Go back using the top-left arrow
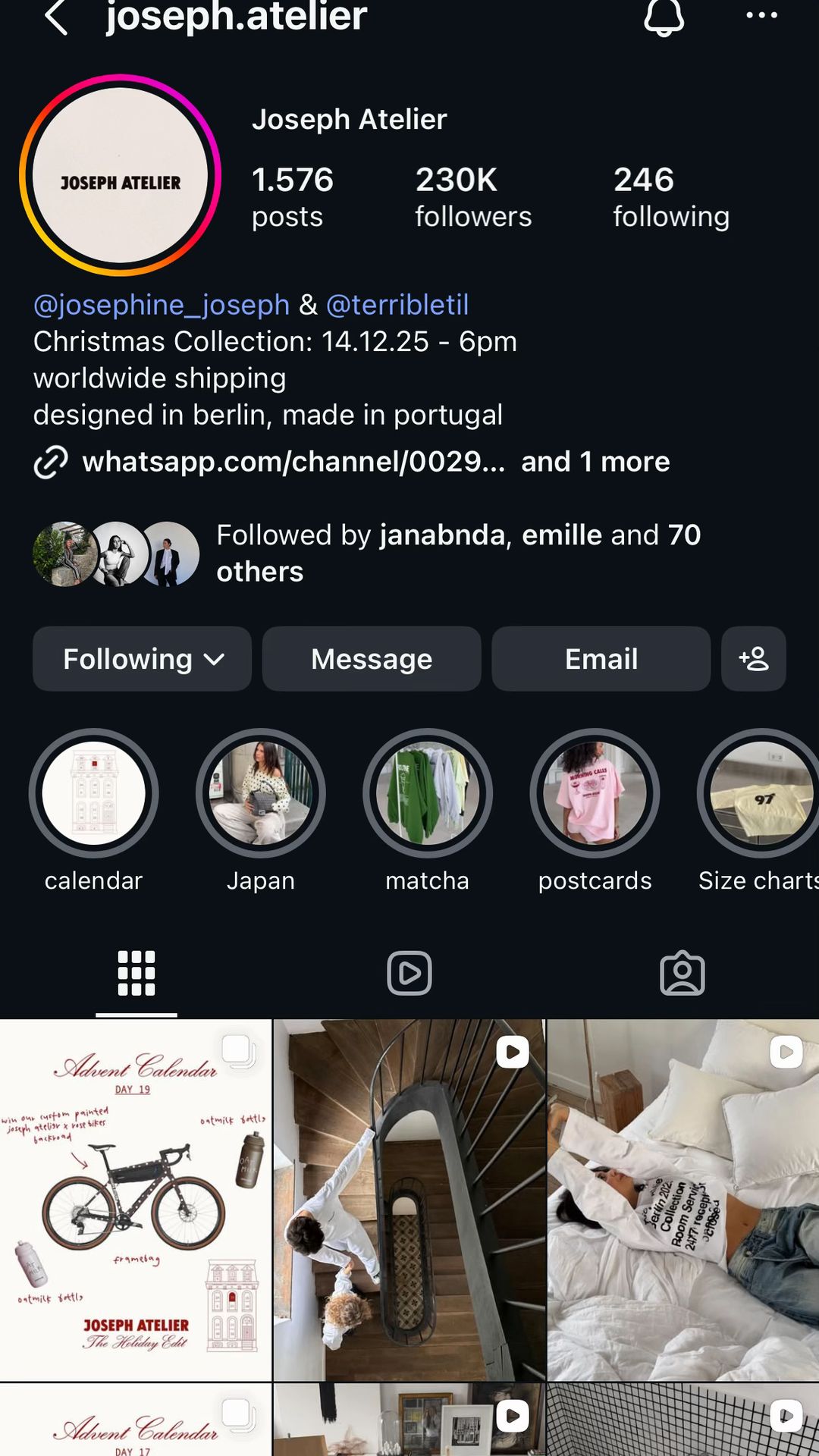This screenshot has height=1456, width=819. (57, 17)
